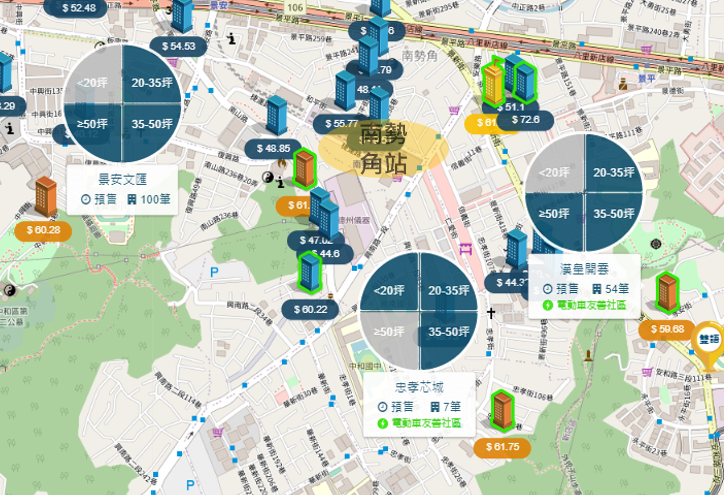Screen dimensions: 724x495
Task: Open the 雙語 location pin
Action: (x=708, y=339)
